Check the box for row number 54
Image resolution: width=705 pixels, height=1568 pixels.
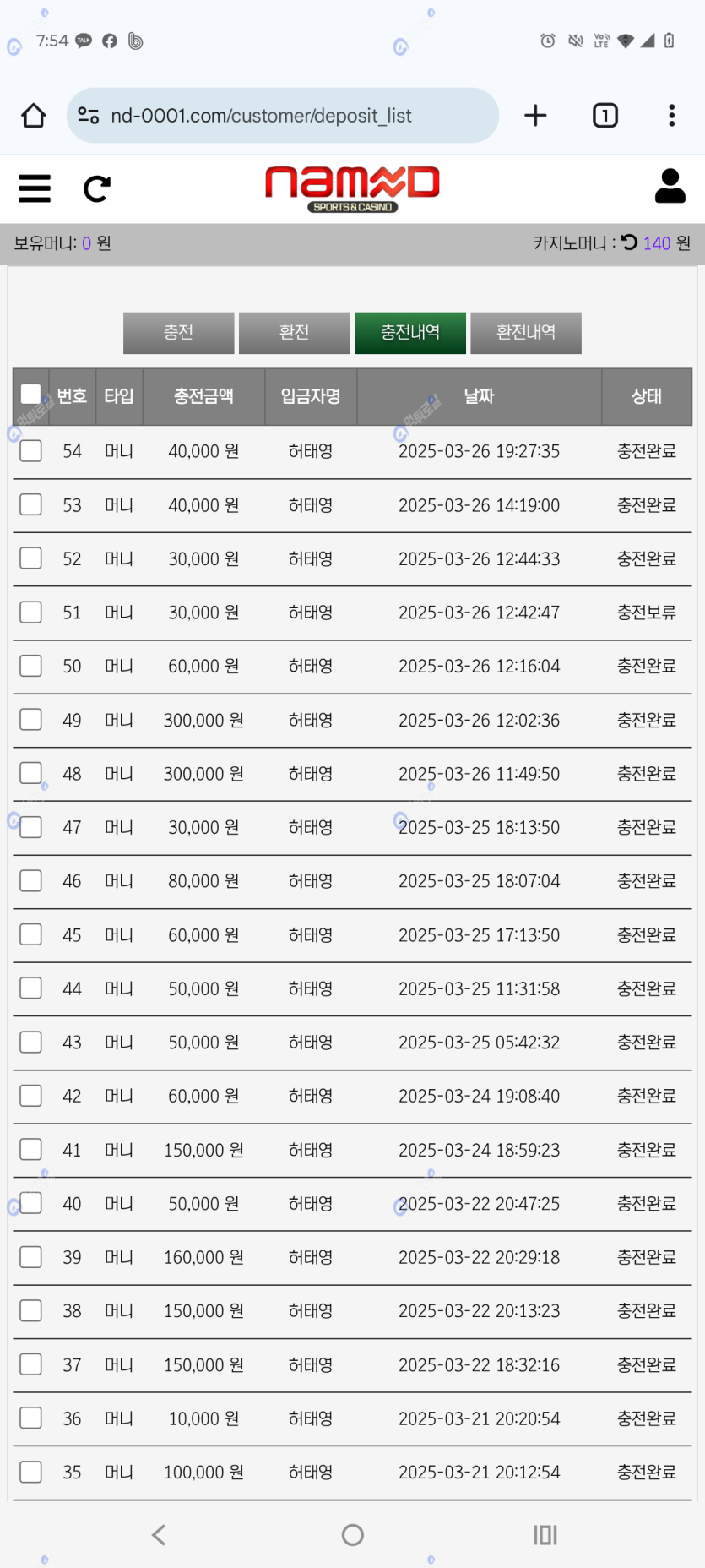click(x=31, y=451)
